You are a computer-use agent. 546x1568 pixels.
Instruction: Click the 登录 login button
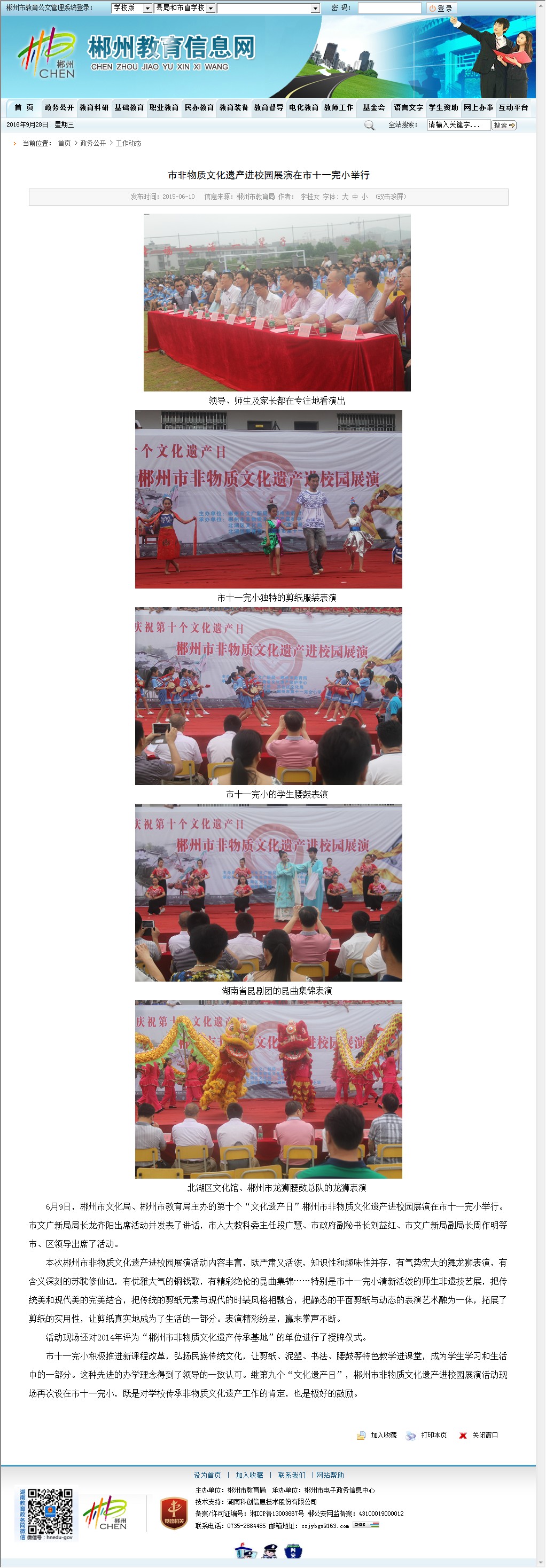[441, 8]
